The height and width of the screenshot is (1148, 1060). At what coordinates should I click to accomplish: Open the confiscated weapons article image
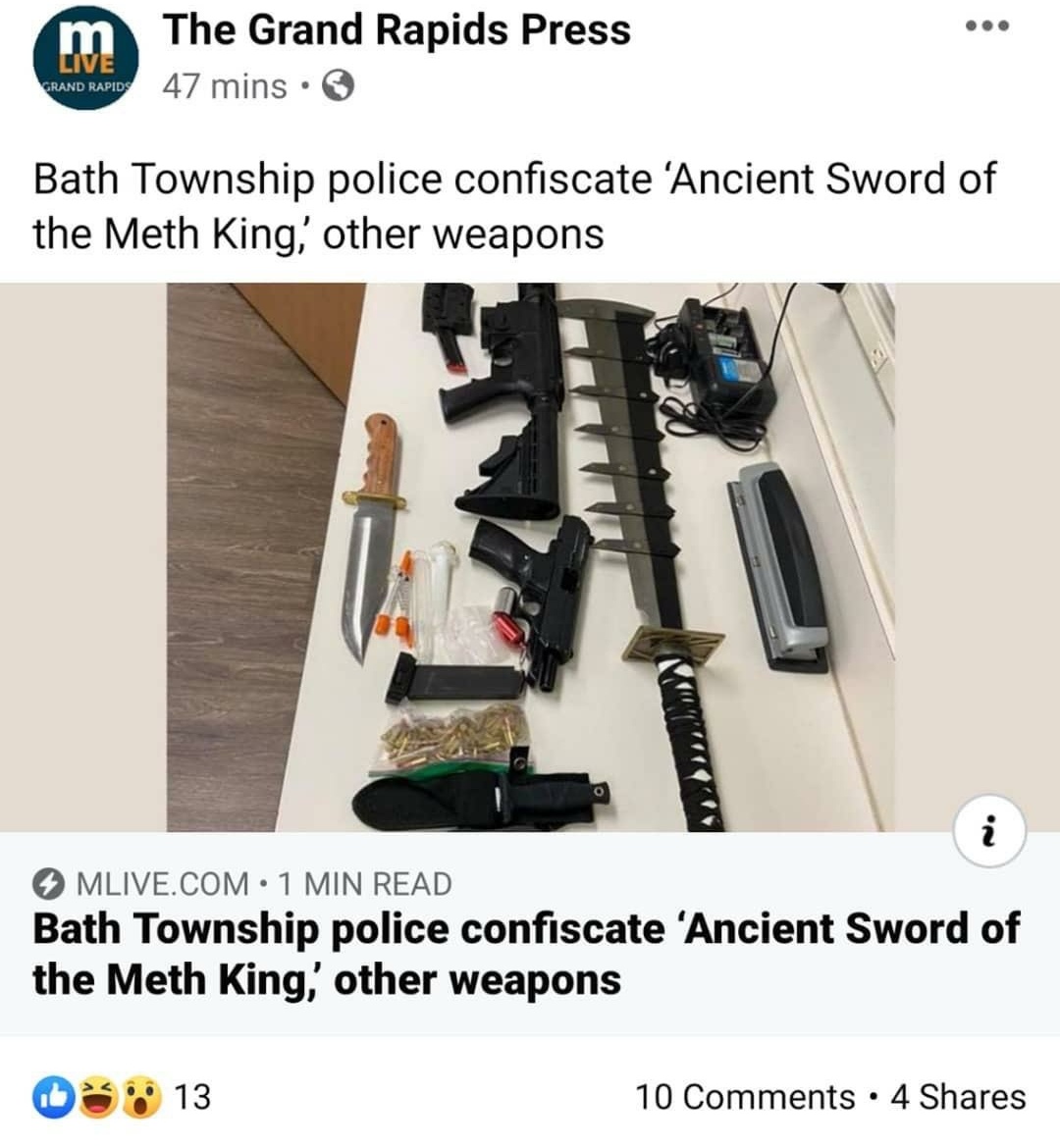coord(530,556)
